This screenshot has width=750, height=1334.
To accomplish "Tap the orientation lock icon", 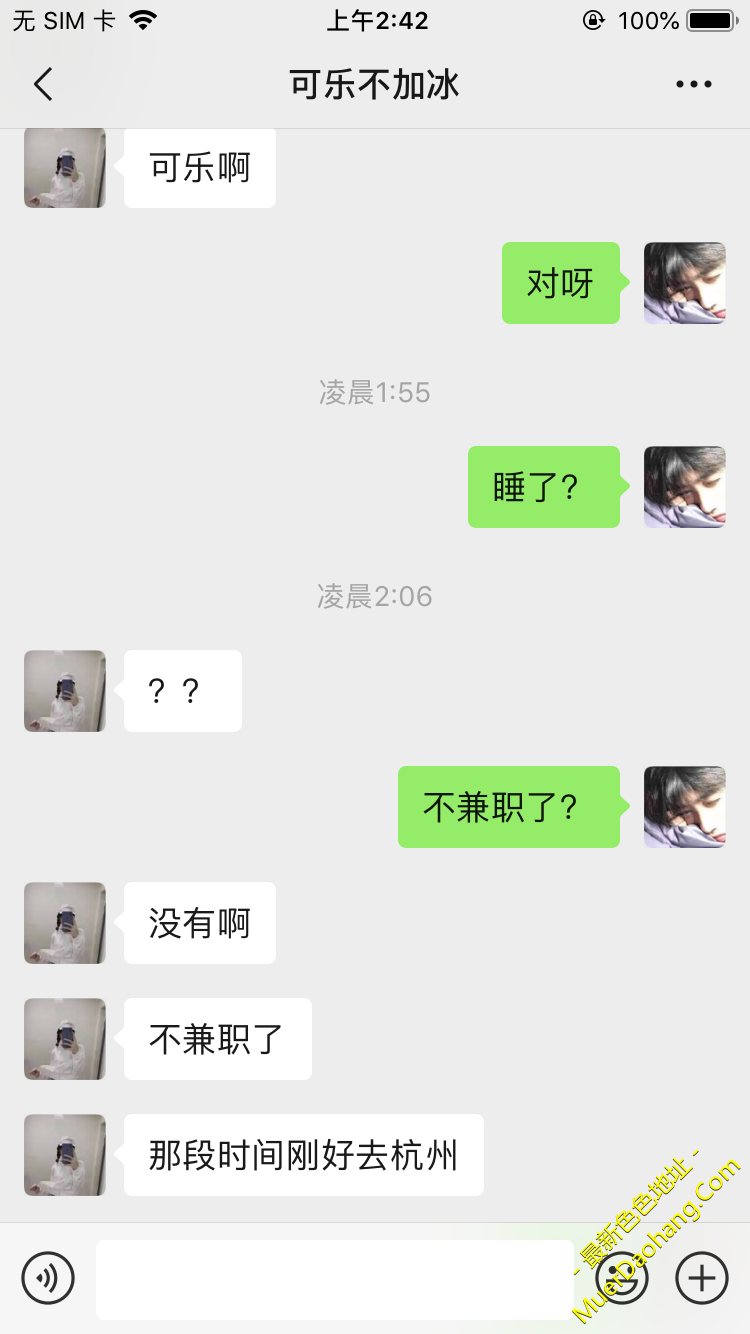I will click(592, 18).
